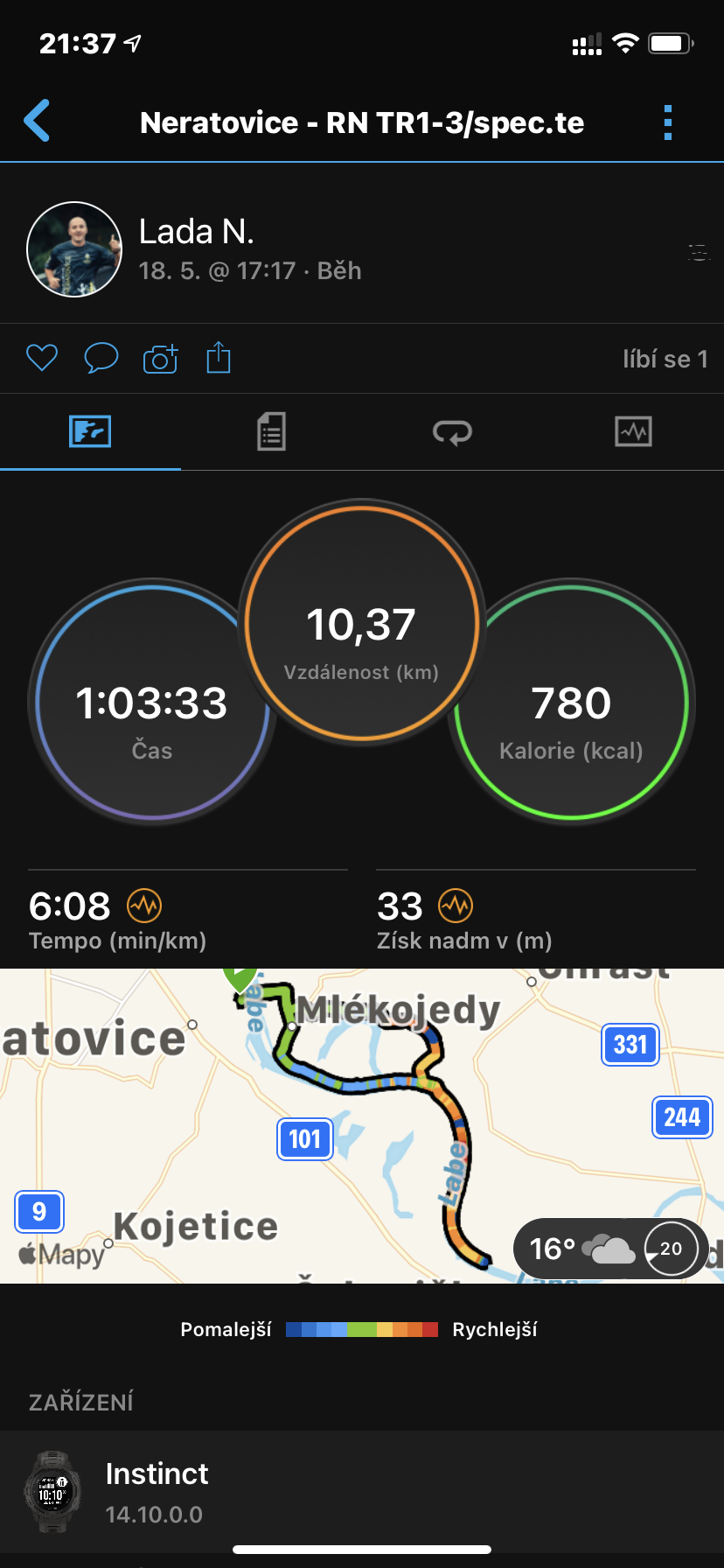View who liked via líbí se 1

pyautogui.click(x=665, y=359)
